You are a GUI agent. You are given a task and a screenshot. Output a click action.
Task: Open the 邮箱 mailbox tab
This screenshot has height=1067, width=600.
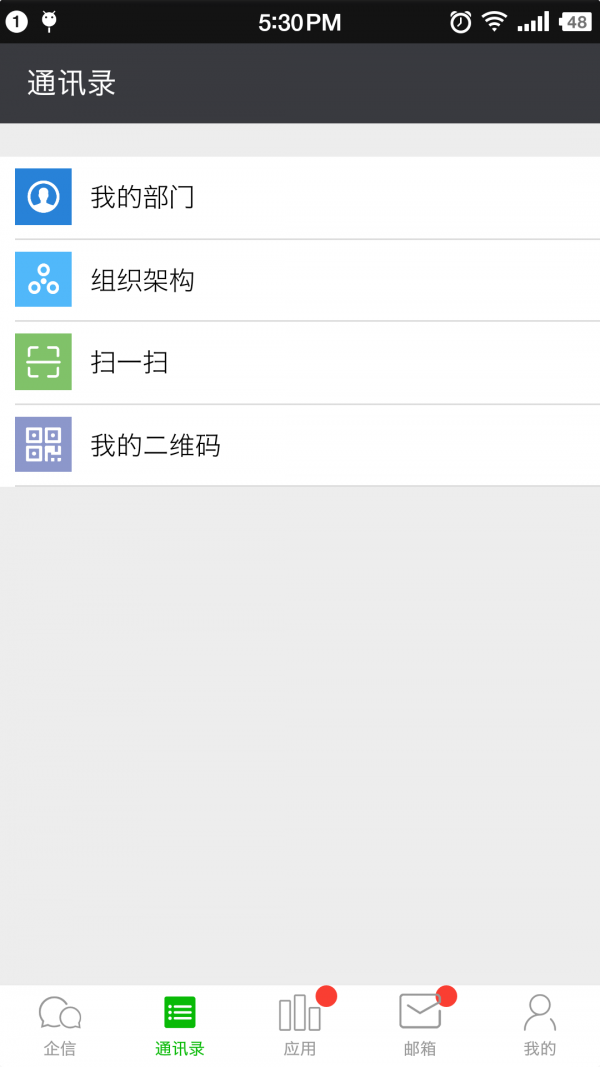(420, 1026)
